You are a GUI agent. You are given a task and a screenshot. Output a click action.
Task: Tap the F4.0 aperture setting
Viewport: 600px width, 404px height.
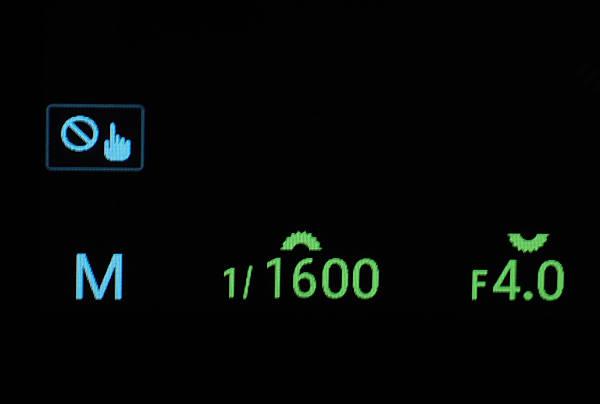tap(518, 281)
